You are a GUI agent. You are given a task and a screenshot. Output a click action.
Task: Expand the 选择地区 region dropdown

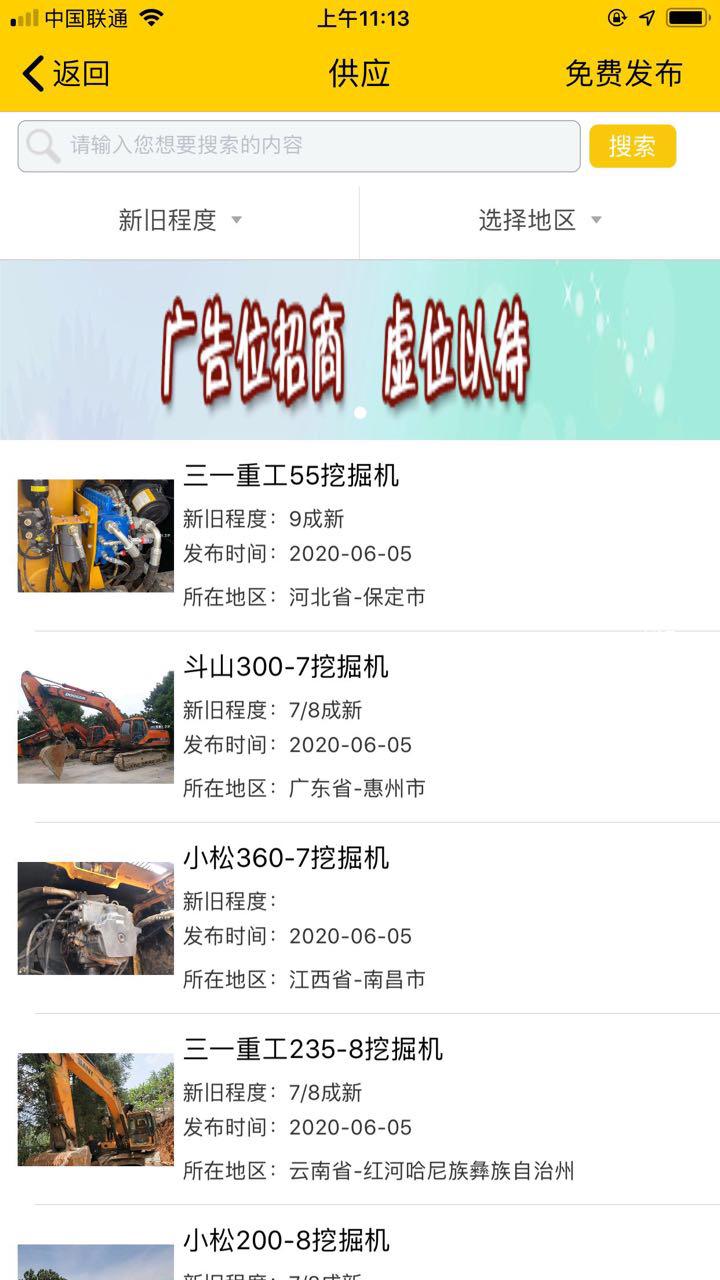pyautogui.click(x=540, y=220)
